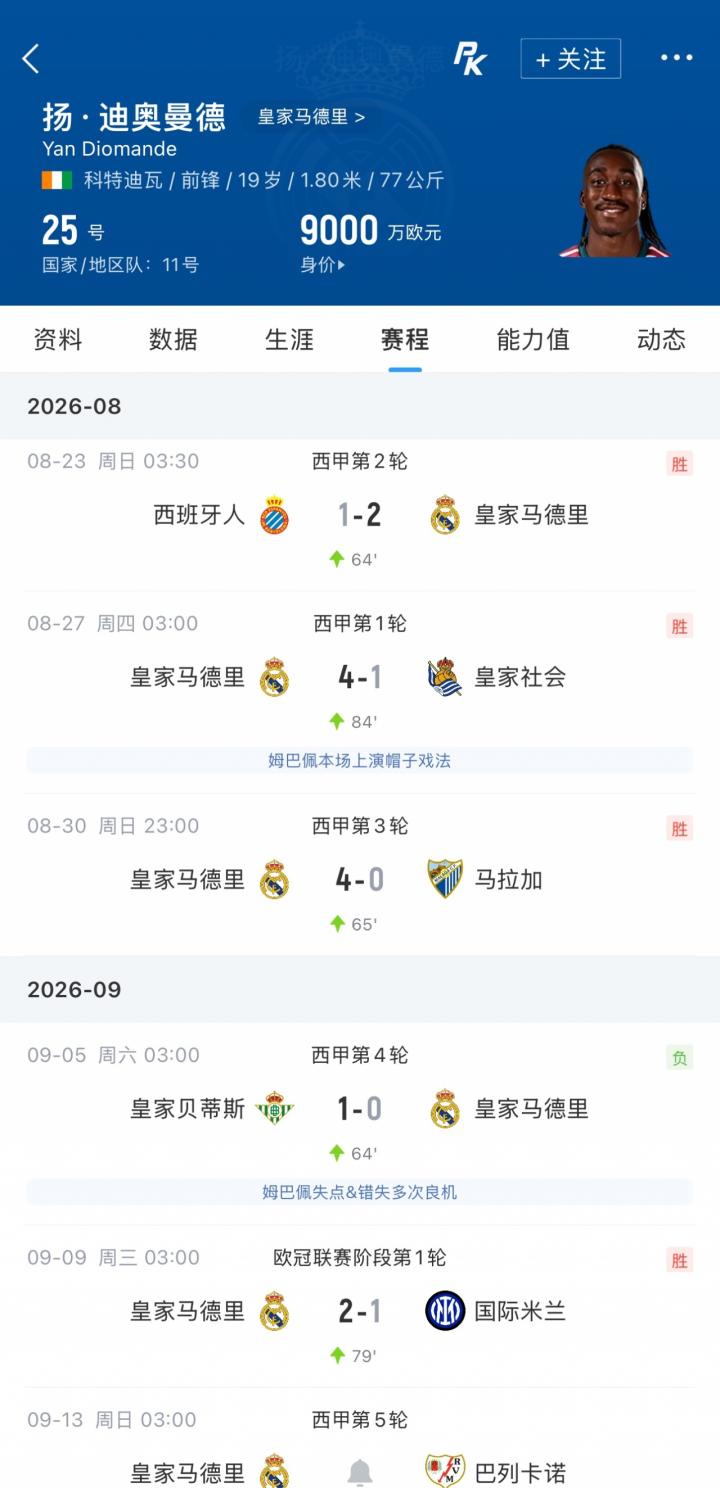
Task: Open the 西班牙人 1-2 皇家马德里 match
Action: 360,515
